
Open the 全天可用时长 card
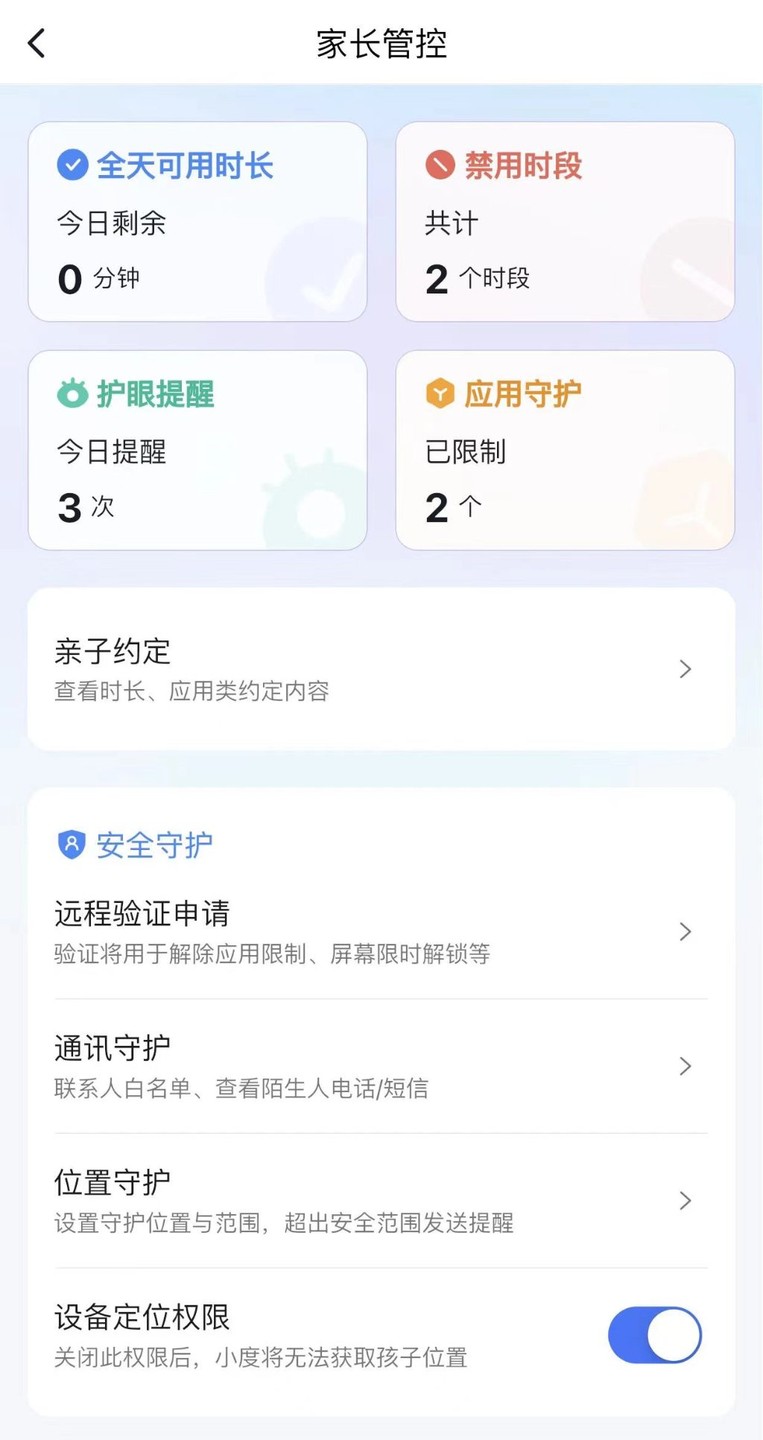click(197, 222)
